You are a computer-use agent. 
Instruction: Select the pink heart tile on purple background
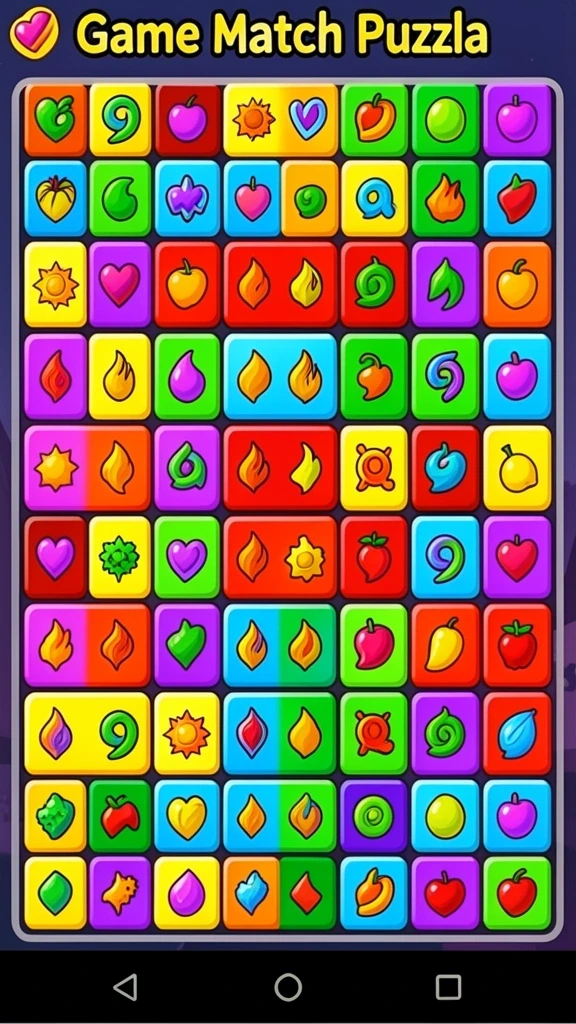(120, 284)
